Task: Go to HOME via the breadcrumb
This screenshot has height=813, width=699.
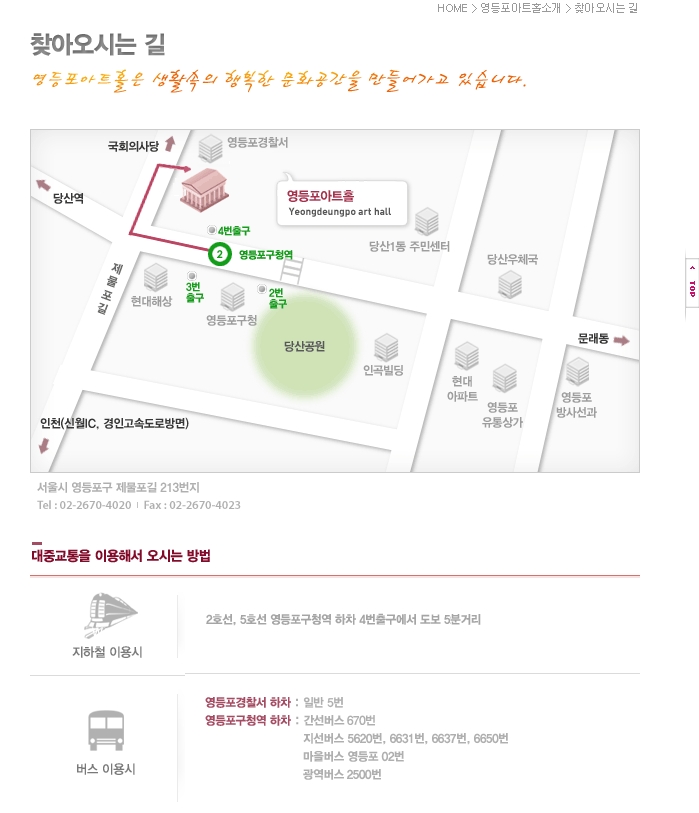Action: [452, 8]
